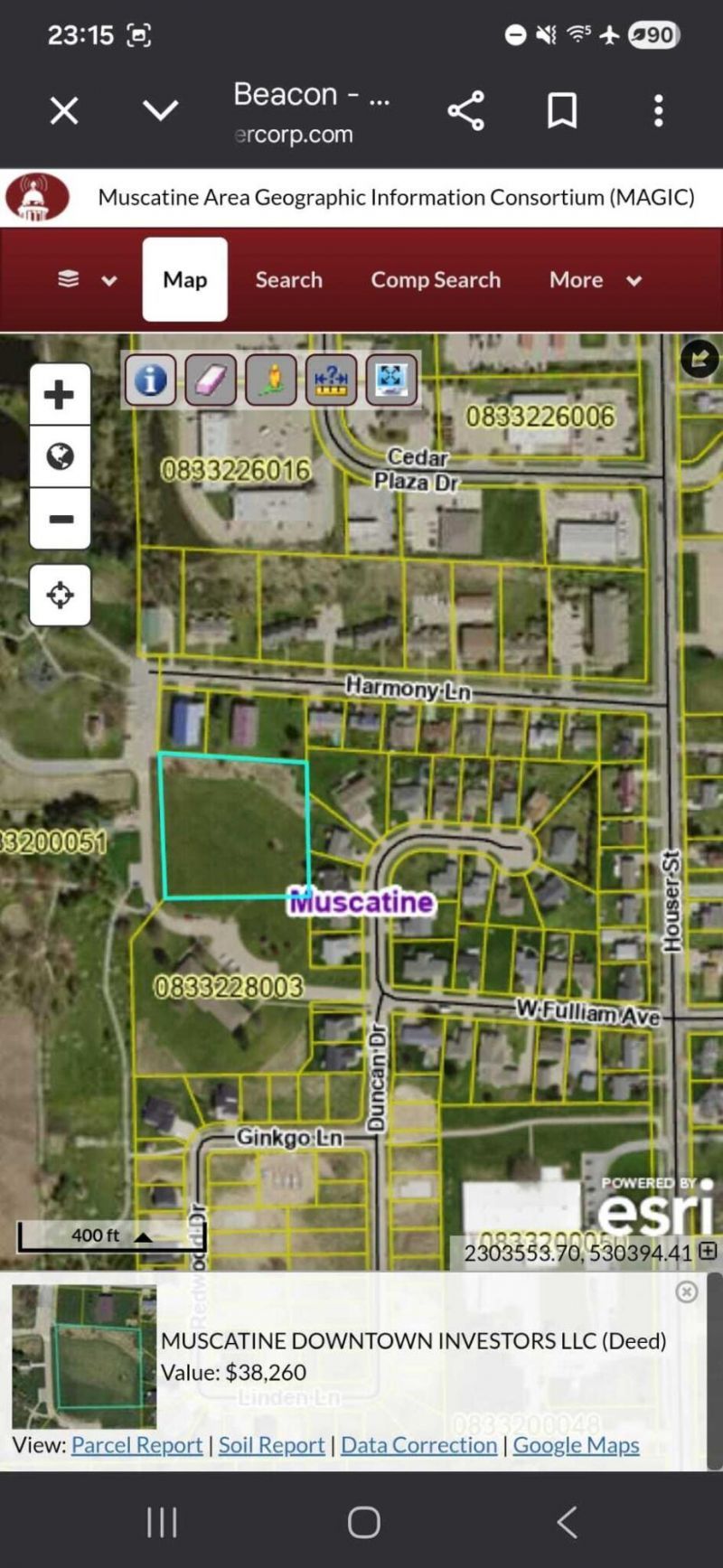Zoom out on the map
The height and width of the screenshot is (1568, 723).
click(60, 519)
